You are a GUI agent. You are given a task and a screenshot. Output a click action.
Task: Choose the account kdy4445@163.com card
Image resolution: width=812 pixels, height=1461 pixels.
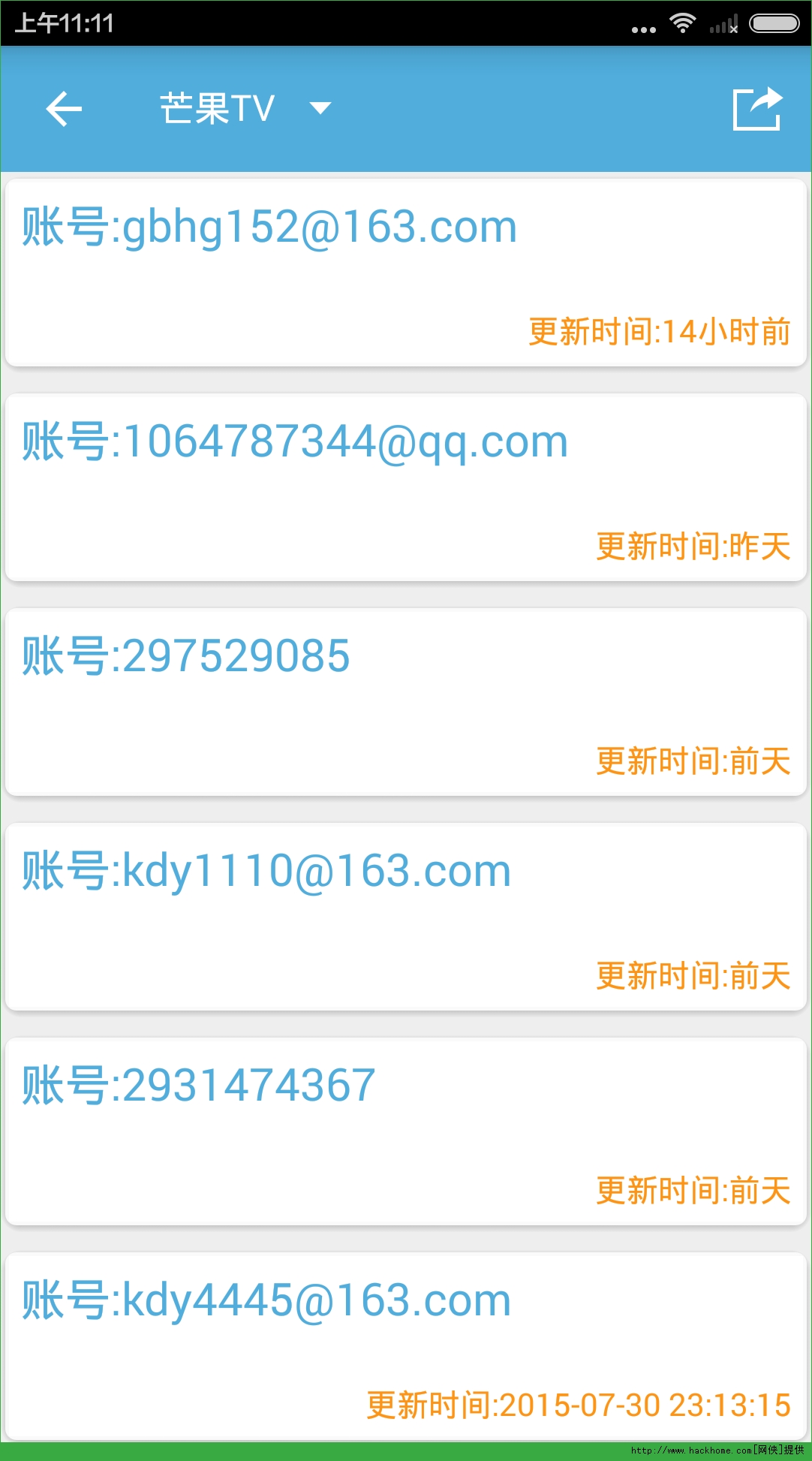[405, 1345]
